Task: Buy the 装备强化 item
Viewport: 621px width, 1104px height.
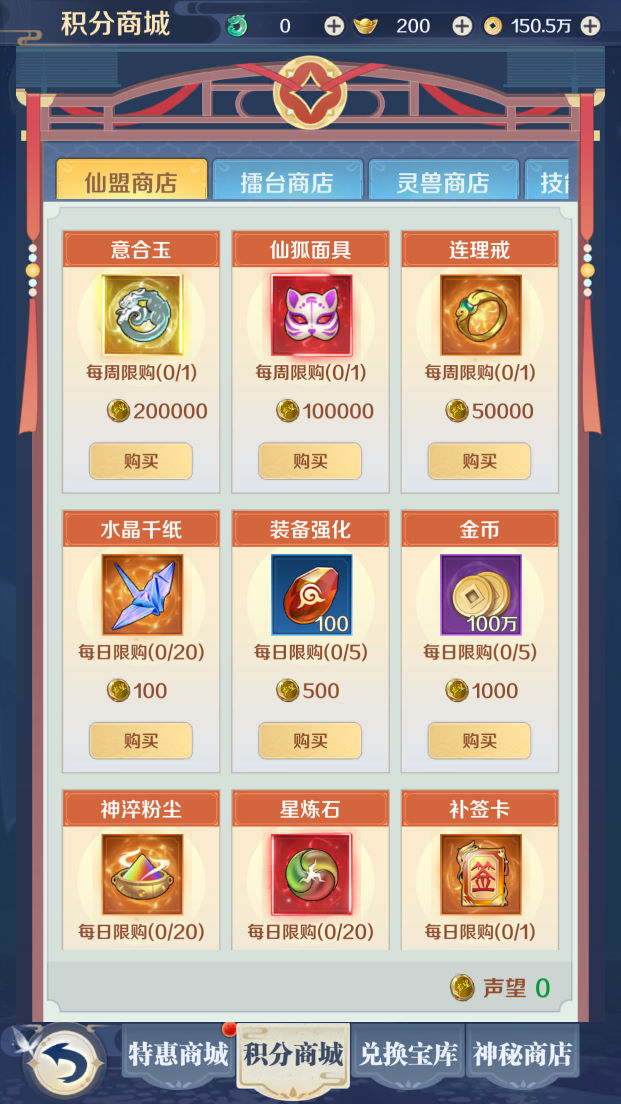Action: click(310, 741)
